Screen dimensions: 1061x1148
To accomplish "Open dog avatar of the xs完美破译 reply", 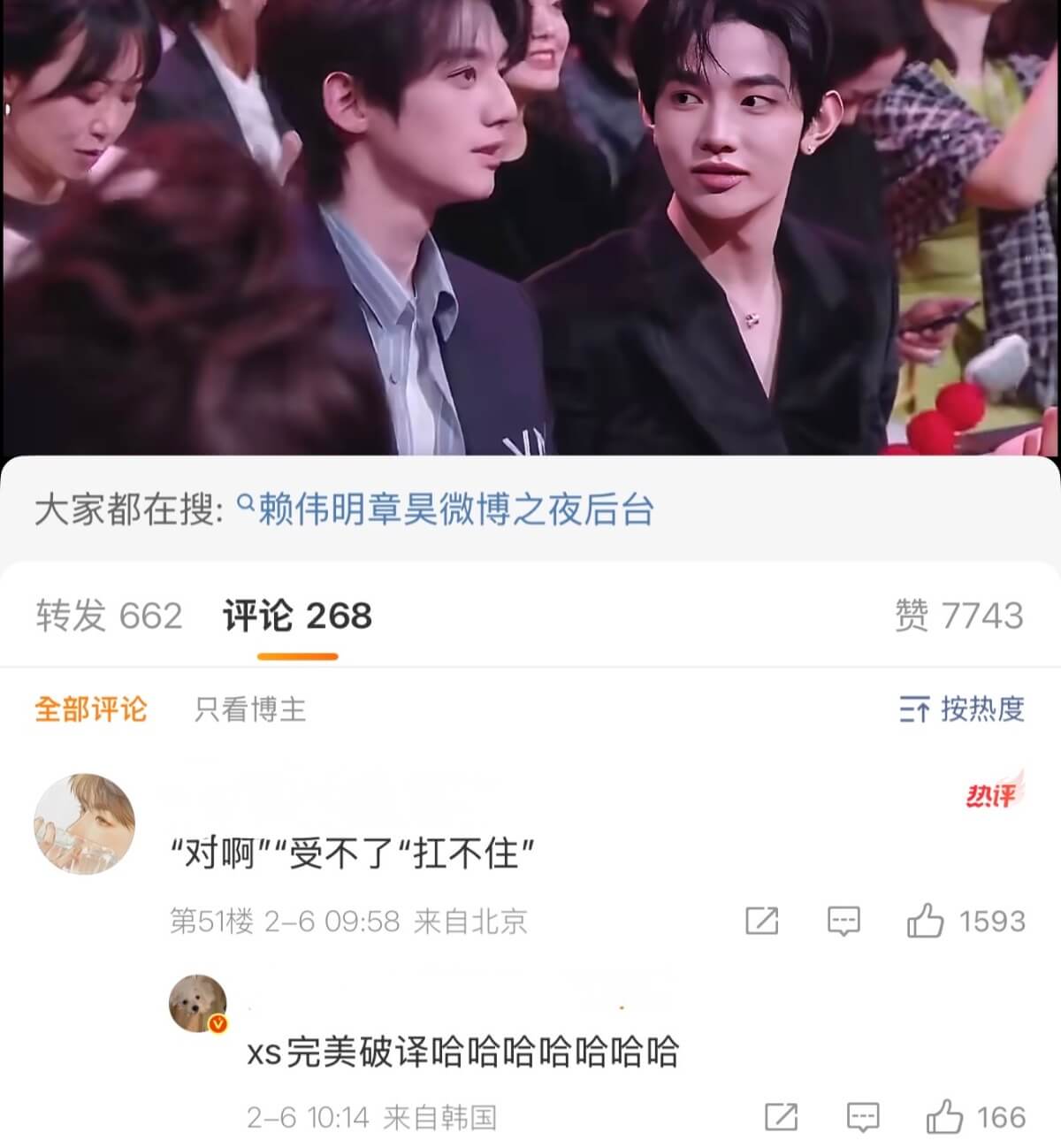I will click(x=198, y=1003).
